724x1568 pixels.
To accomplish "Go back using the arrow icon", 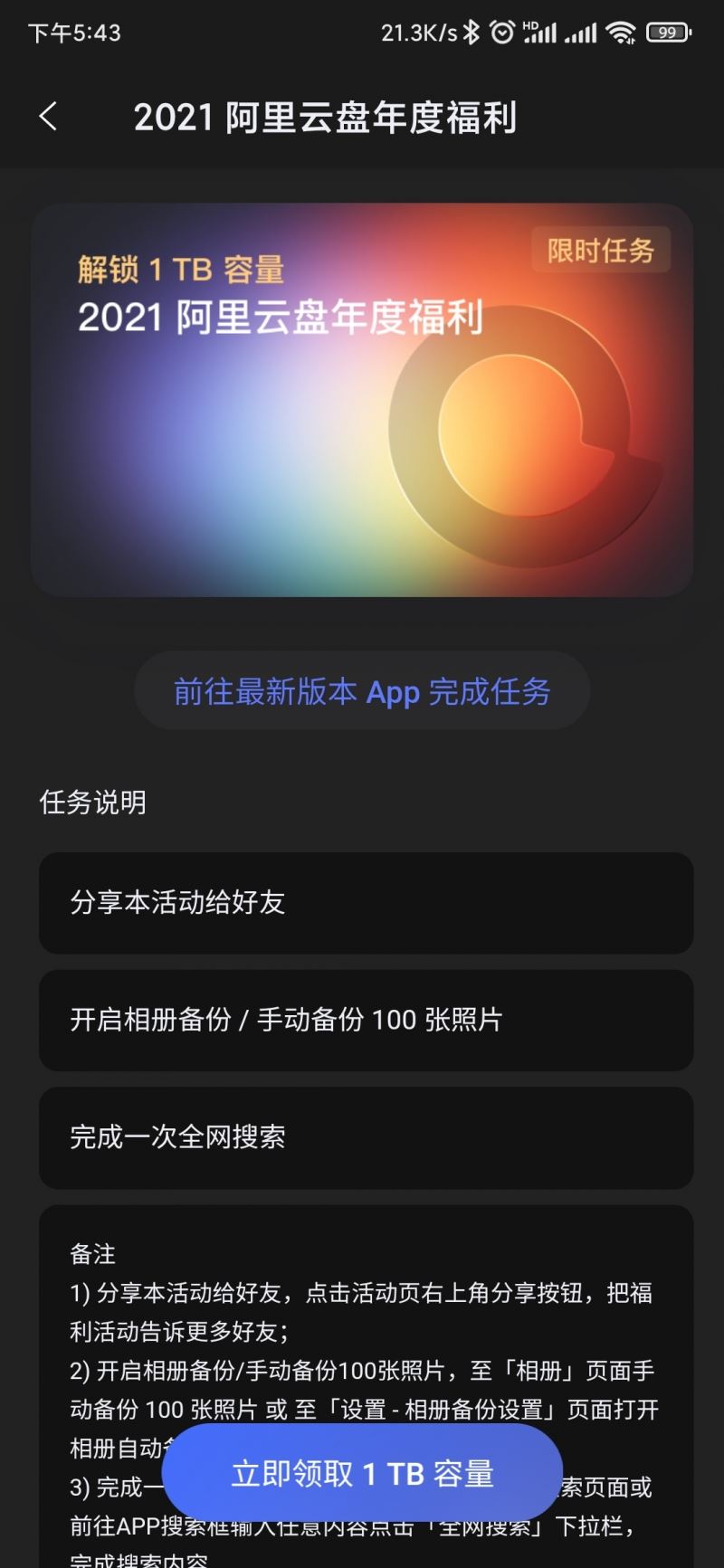I will click(x=49, y=117).
